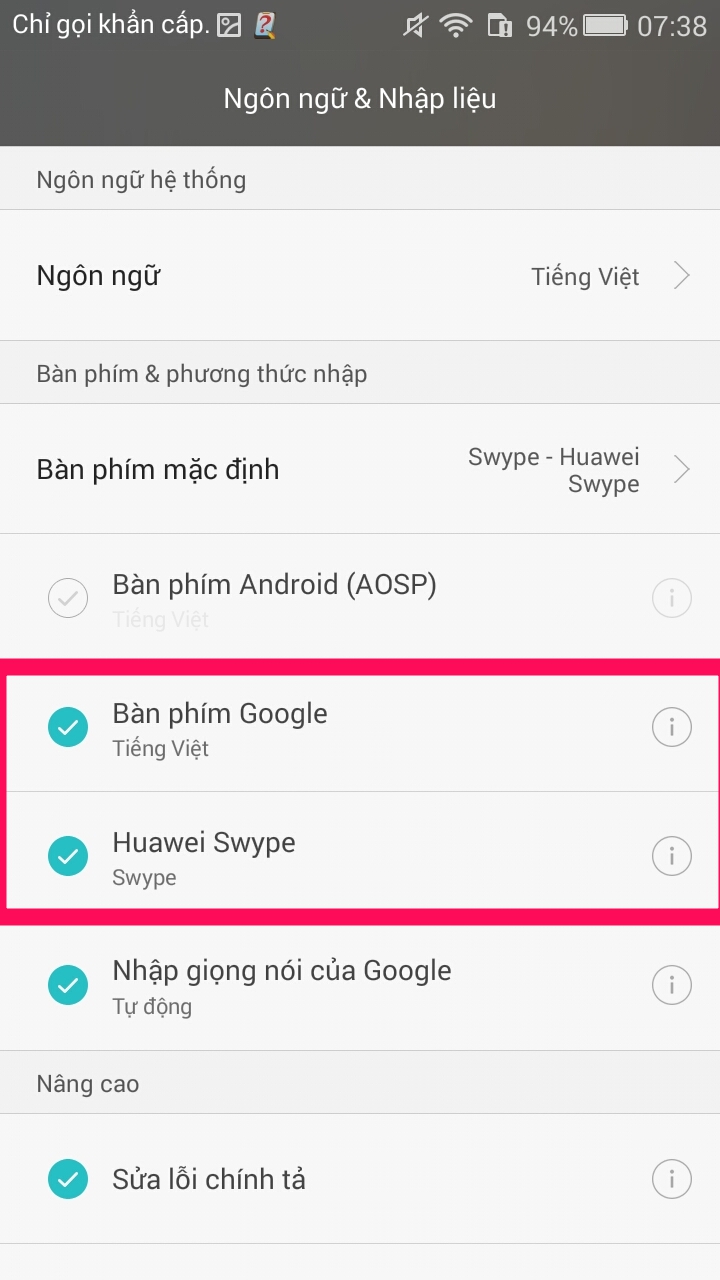Disable Nhập giọng nói của Google

(x=67, y=985)
